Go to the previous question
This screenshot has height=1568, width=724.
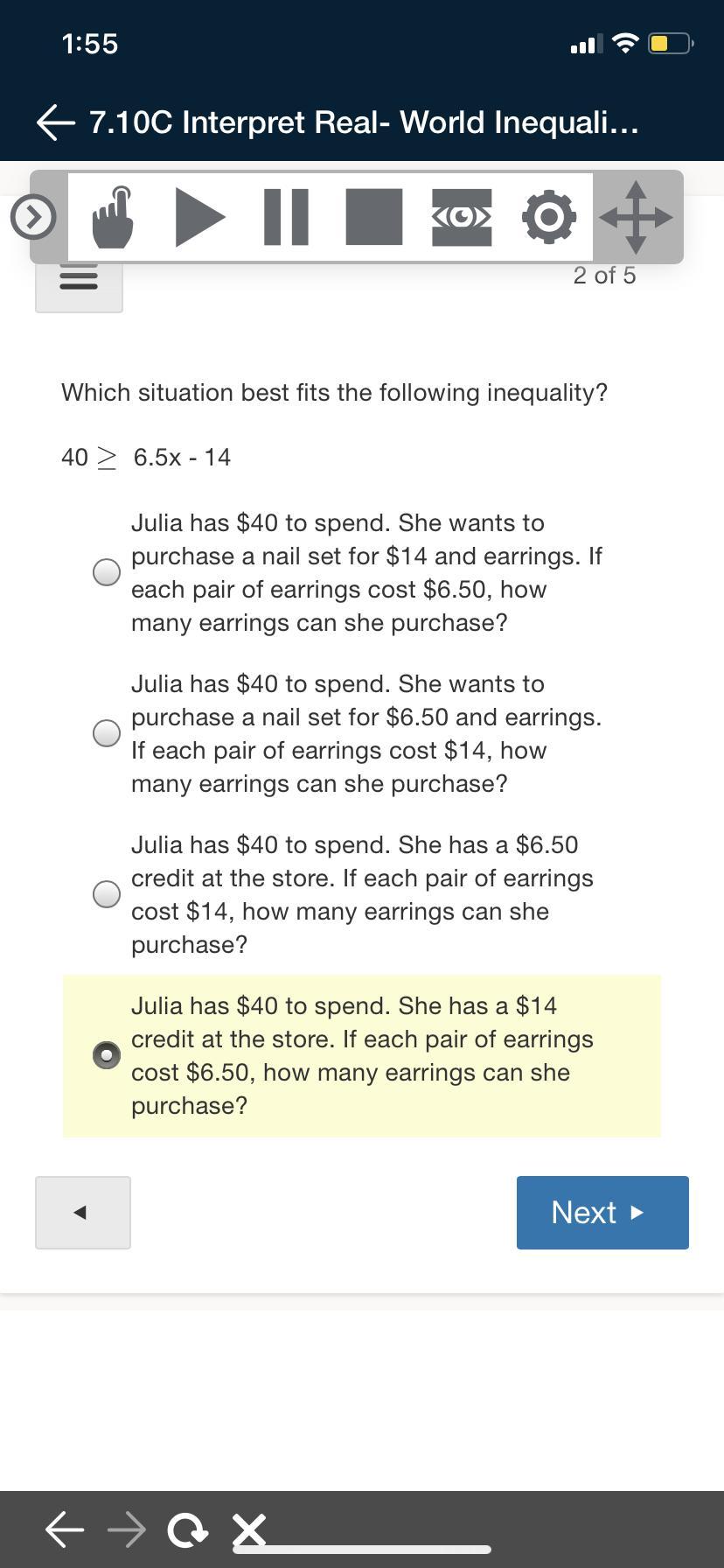tap(82, 1213)
